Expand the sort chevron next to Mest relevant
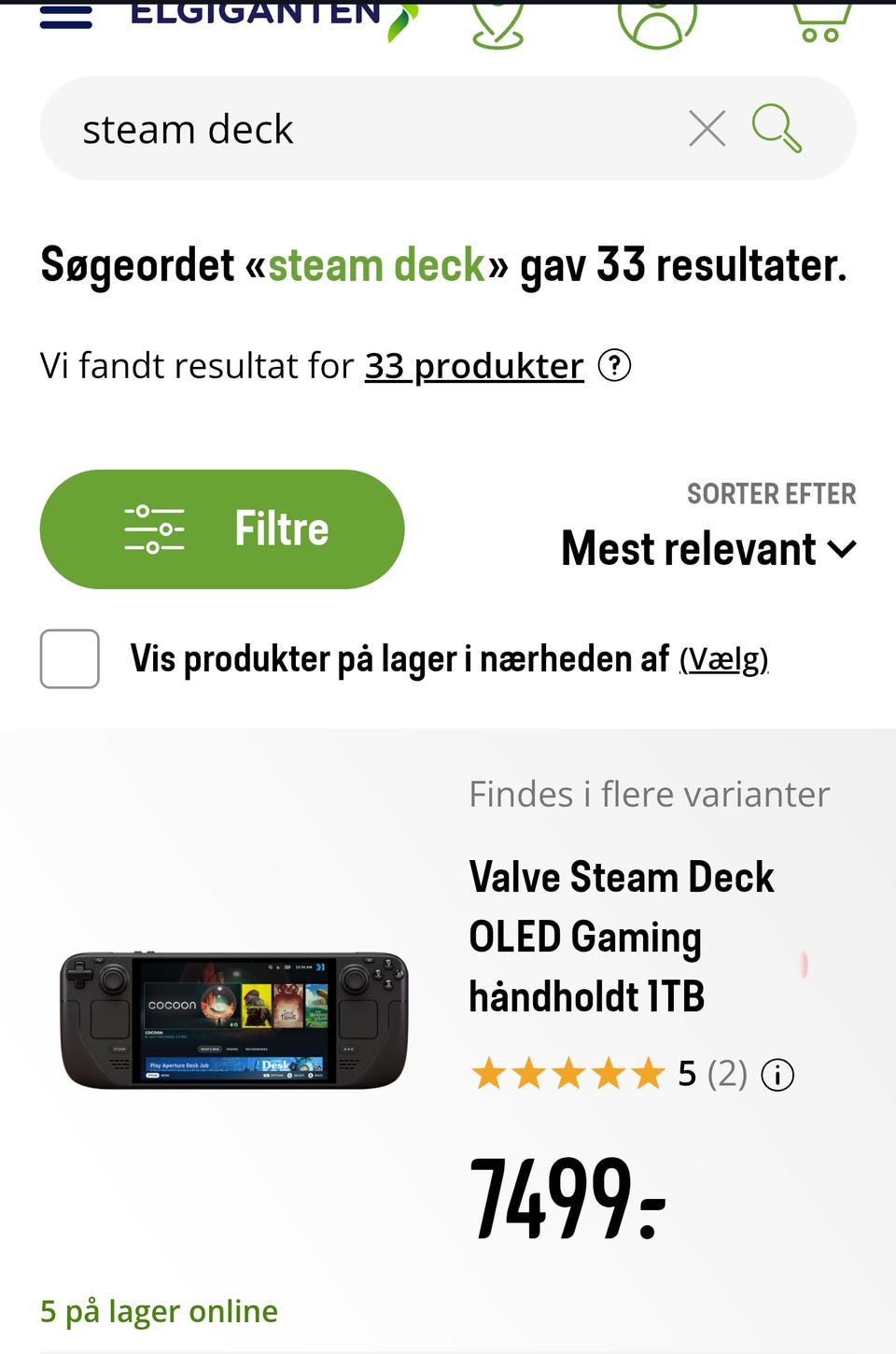 click(843, 549)
